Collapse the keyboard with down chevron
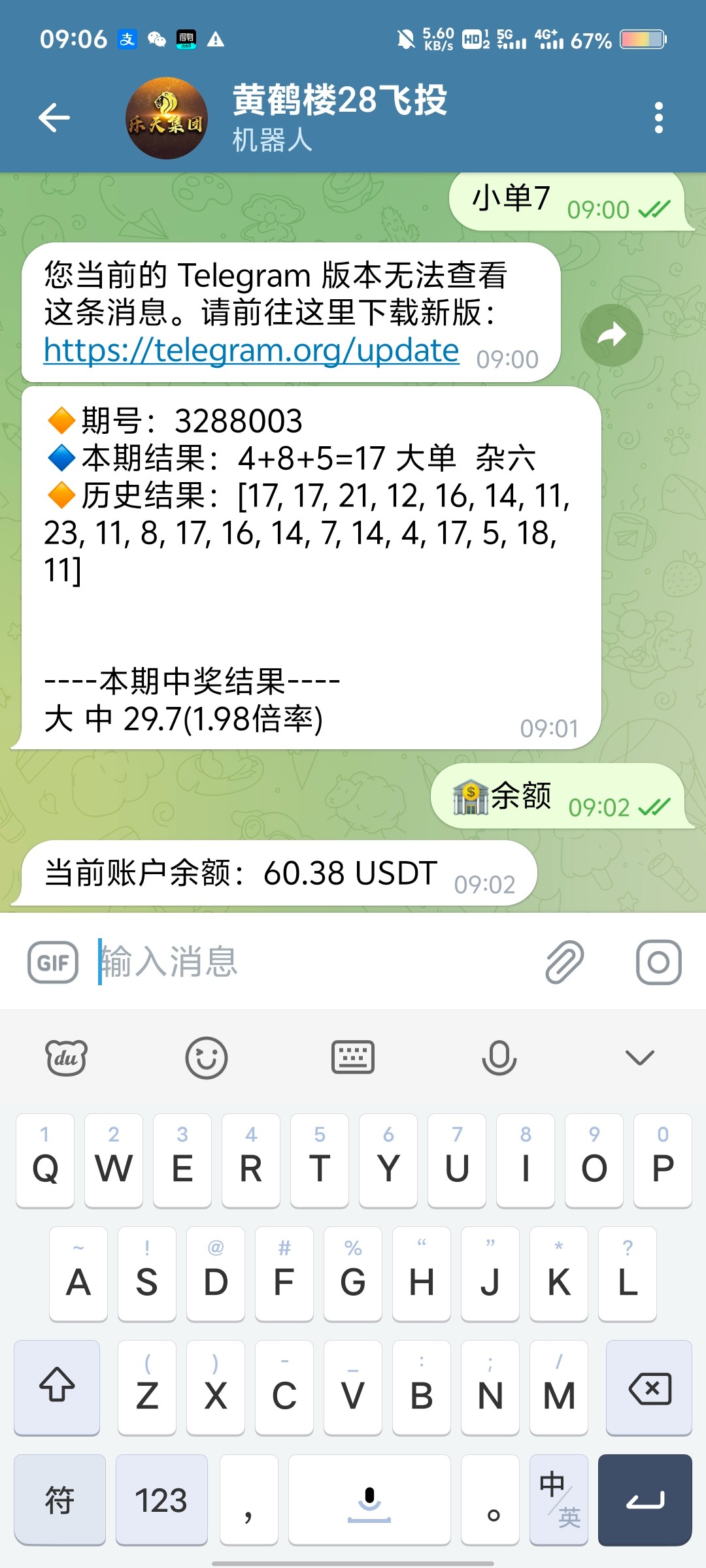This screenshot has height=1568, width=706. pos(639,1058)
